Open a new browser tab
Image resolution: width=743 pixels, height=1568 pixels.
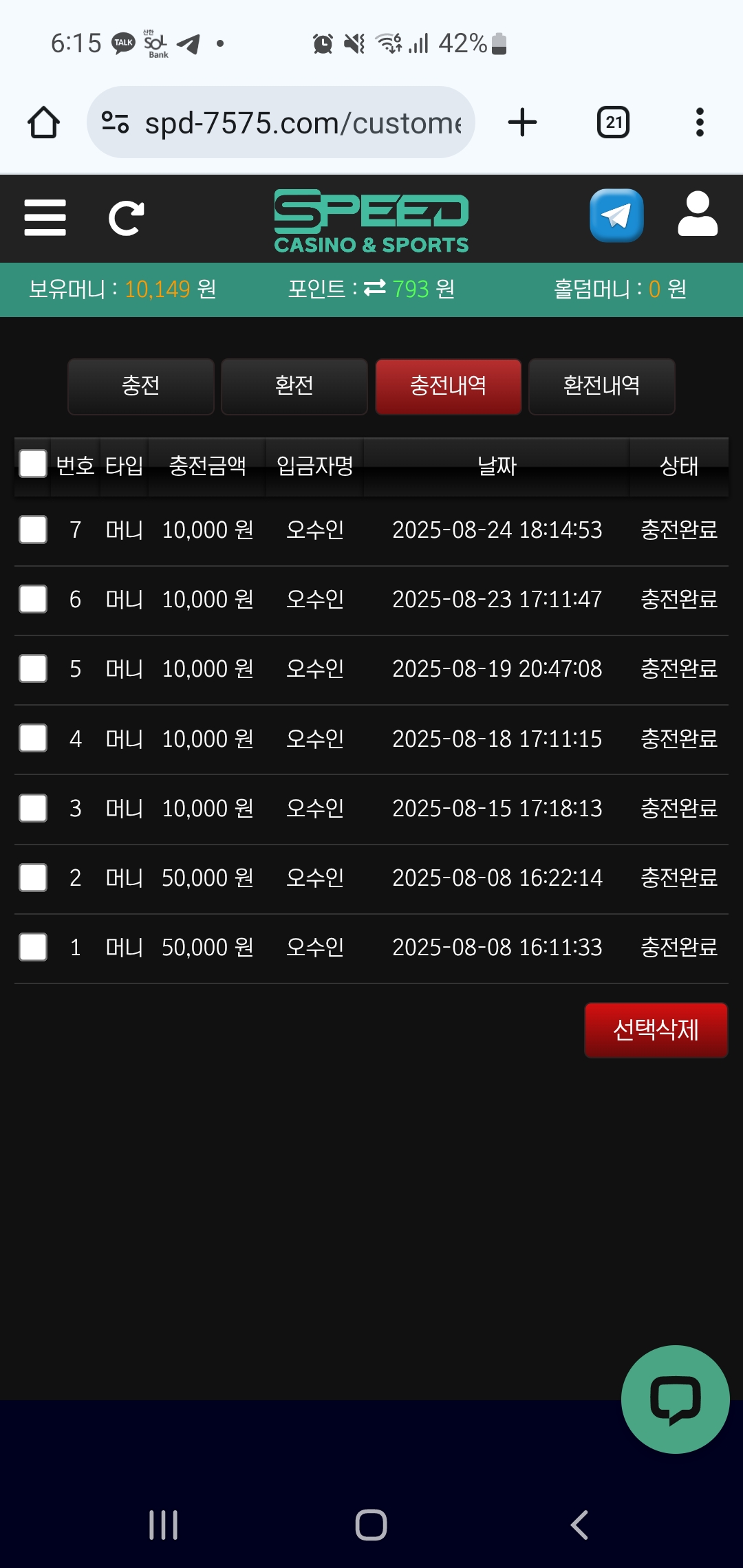click(522, 122)
